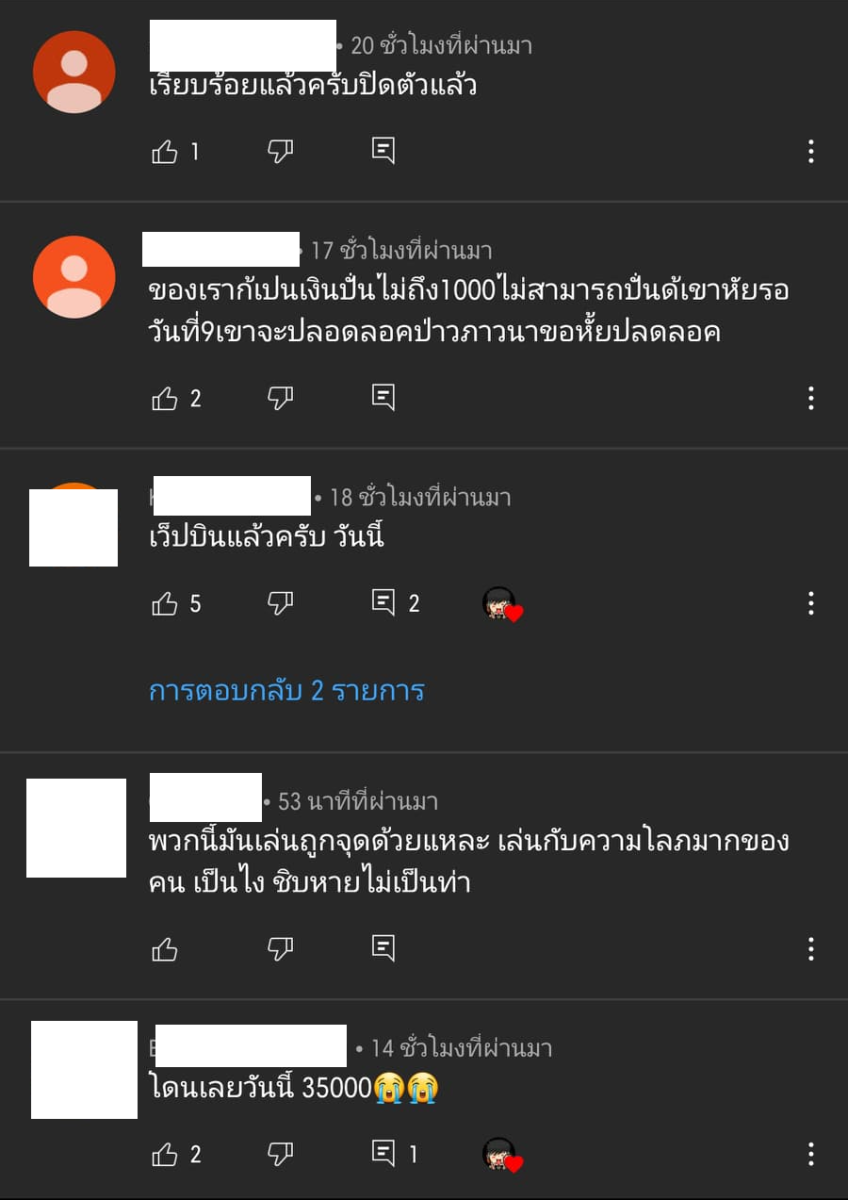Open more options for "เว็ปบินแล้วครับ วันนี้"
The width and height of the screenshot is (848, 1200).
tap(811, 603)
